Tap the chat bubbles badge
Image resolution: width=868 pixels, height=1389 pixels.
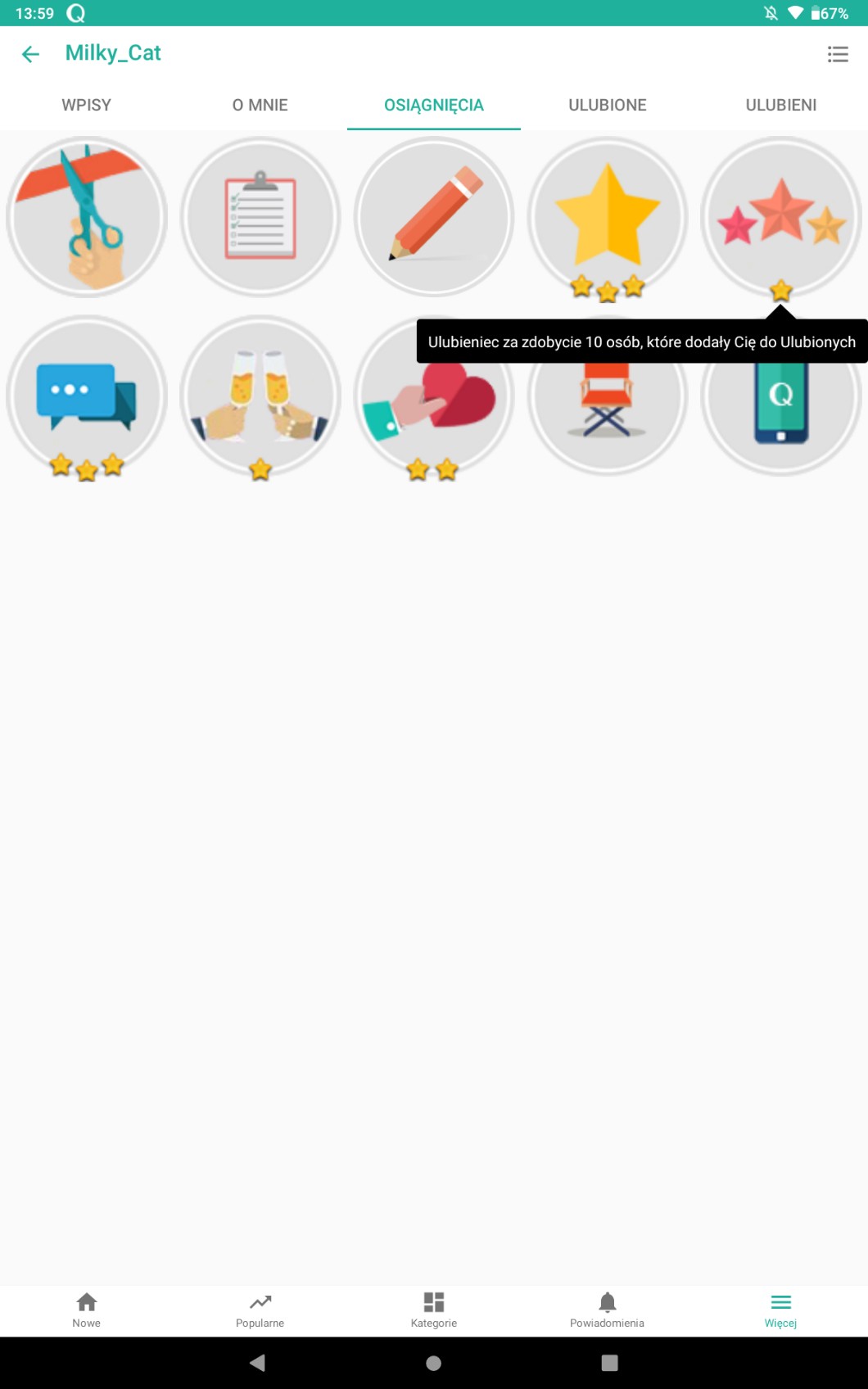pos(87,396)
